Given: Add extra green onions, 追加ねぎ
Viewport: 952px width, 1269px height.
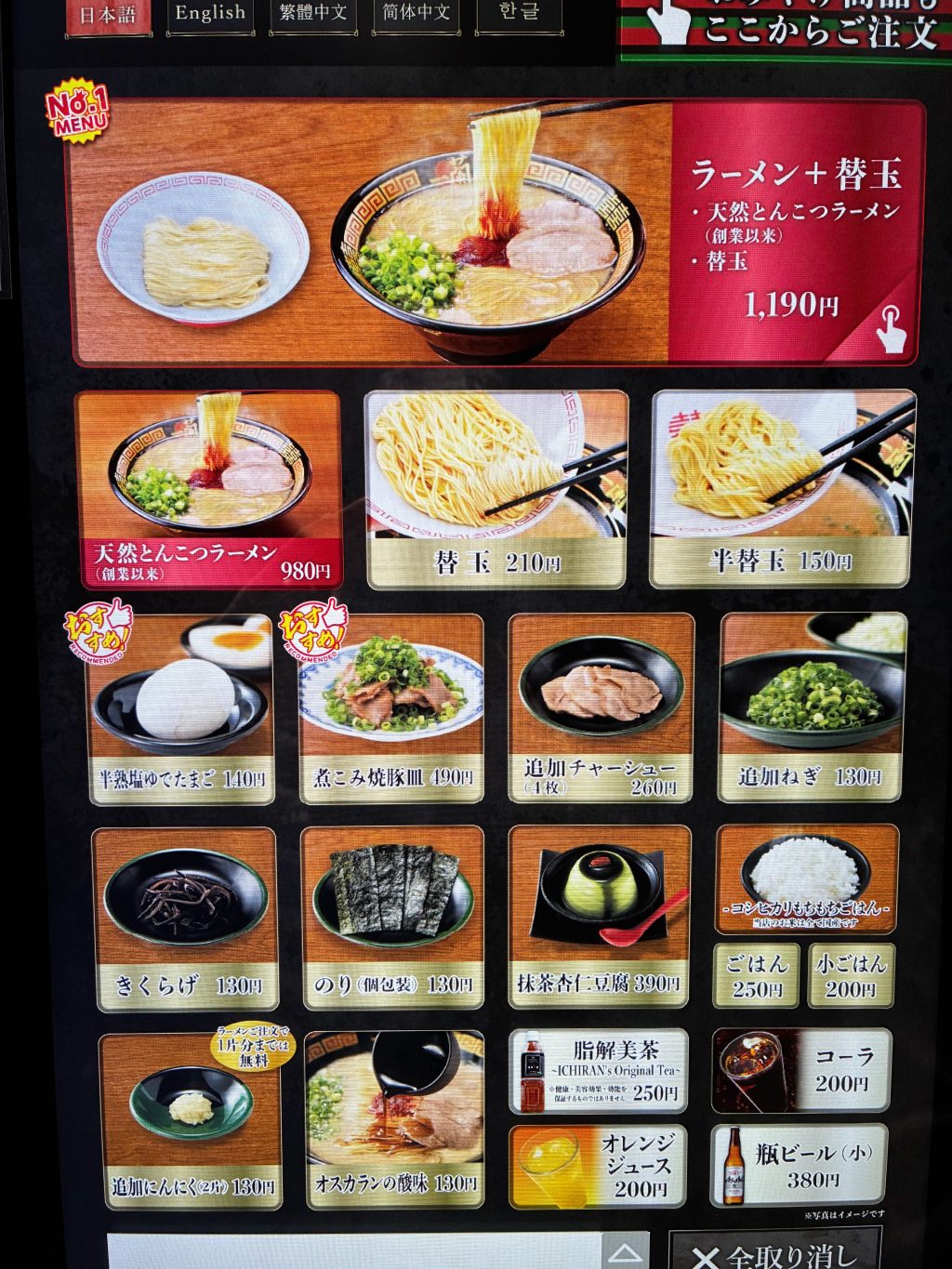Looking at the screenshot, I should pyautogui.click(x=812, y=709).
